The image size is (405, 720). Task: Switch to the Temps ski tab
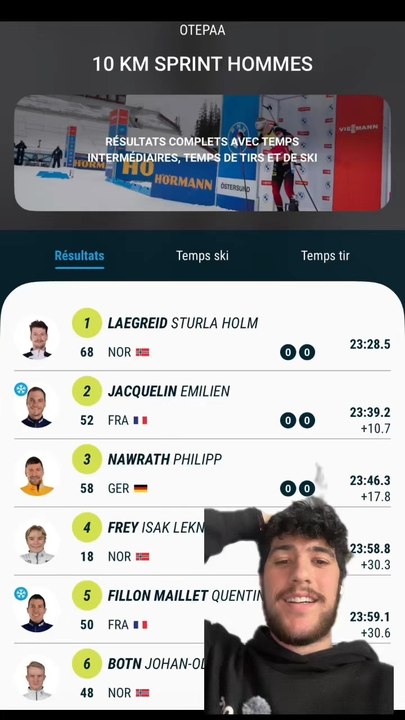202,256
